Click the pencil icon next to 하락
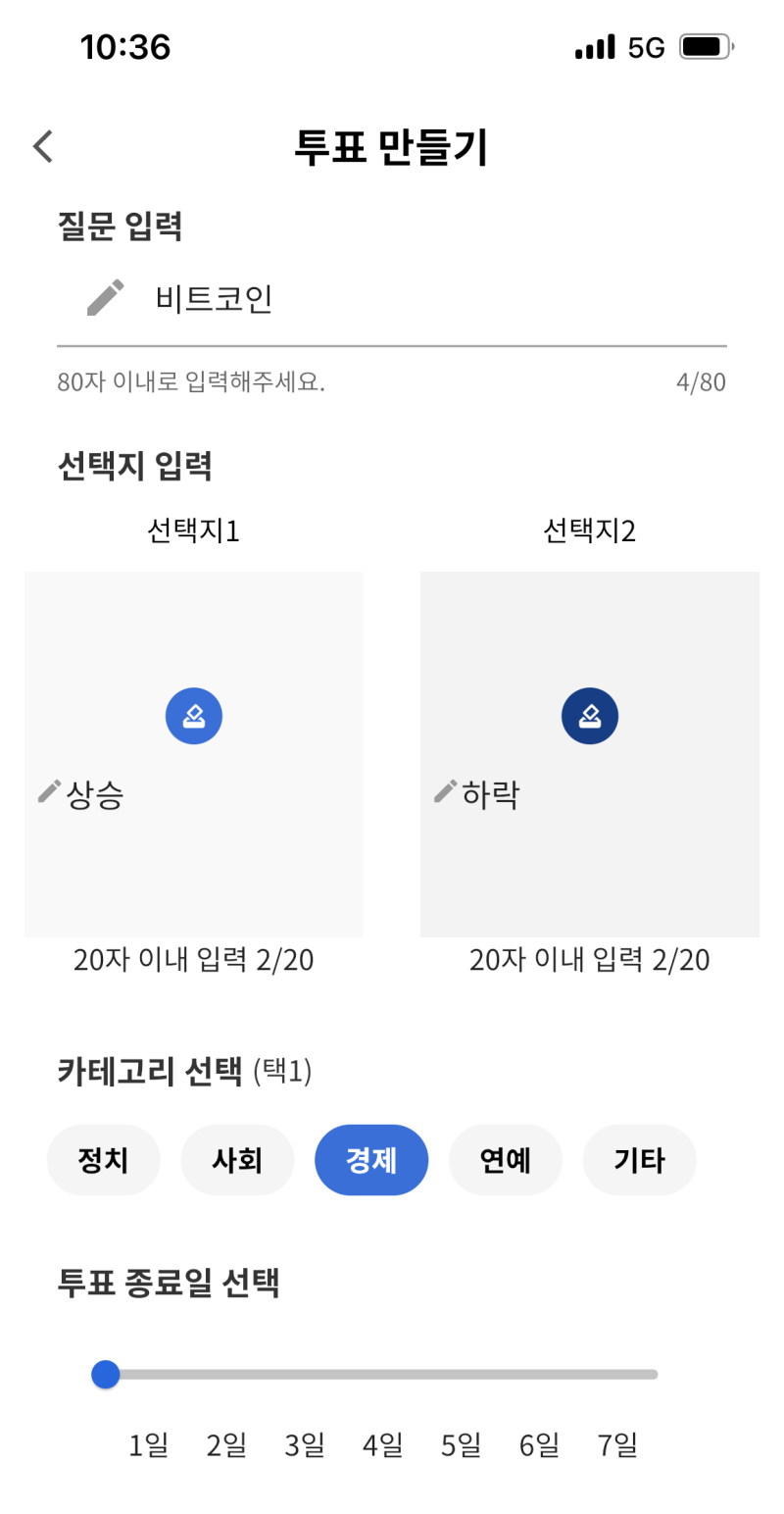This screenshot has width=784, height=1514. 445,790
